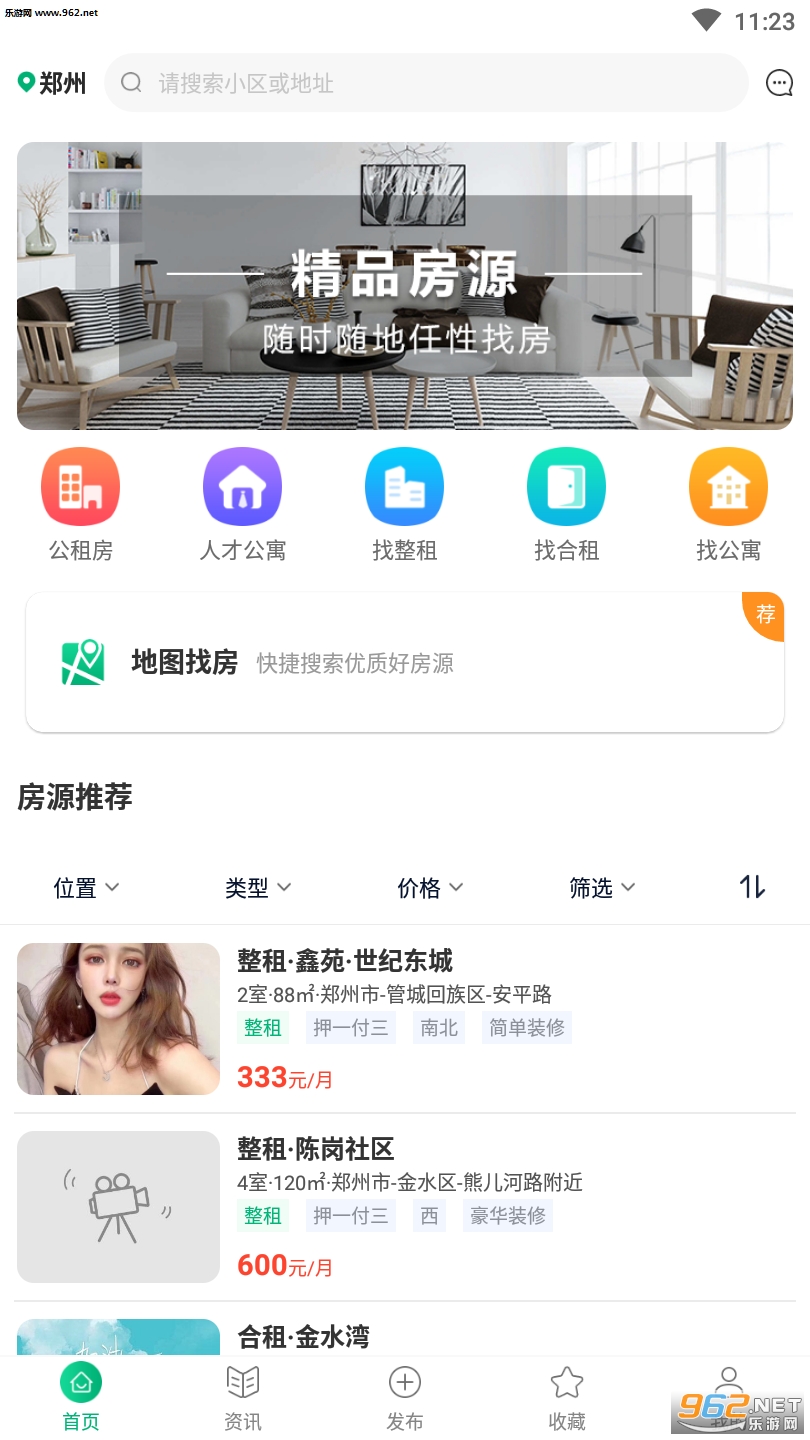
Task: Change the city from 郑州
Action: click(x=53, y=83)
